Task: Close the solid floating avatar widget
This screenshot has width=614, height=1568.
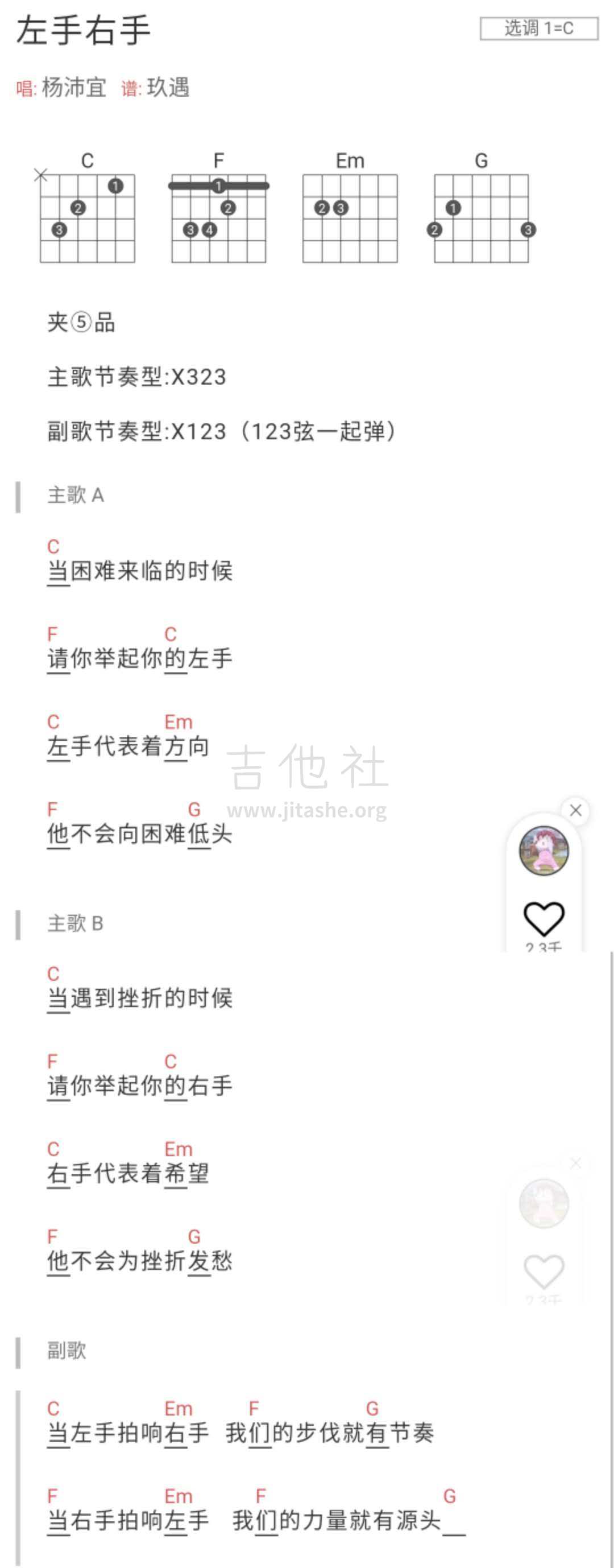Action: point(575,810)
